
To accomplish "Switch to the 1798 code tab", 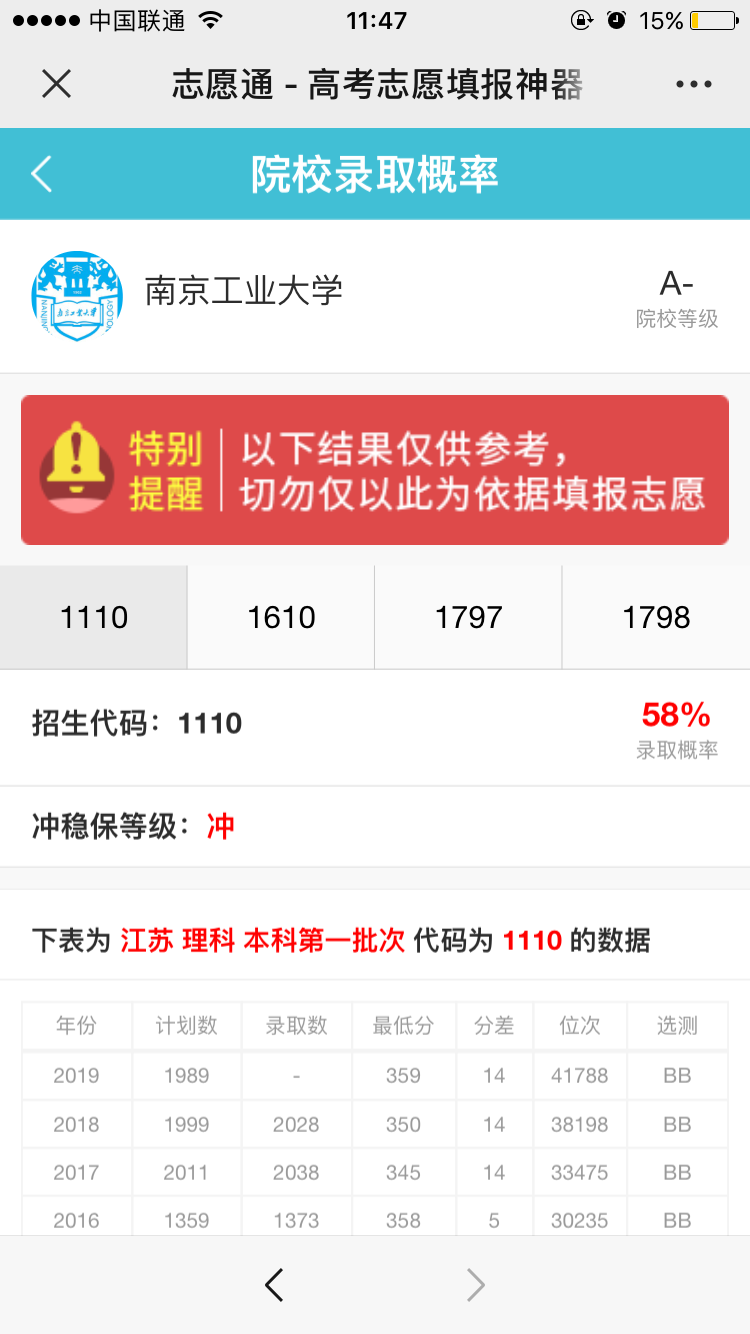I will [656, 617].
